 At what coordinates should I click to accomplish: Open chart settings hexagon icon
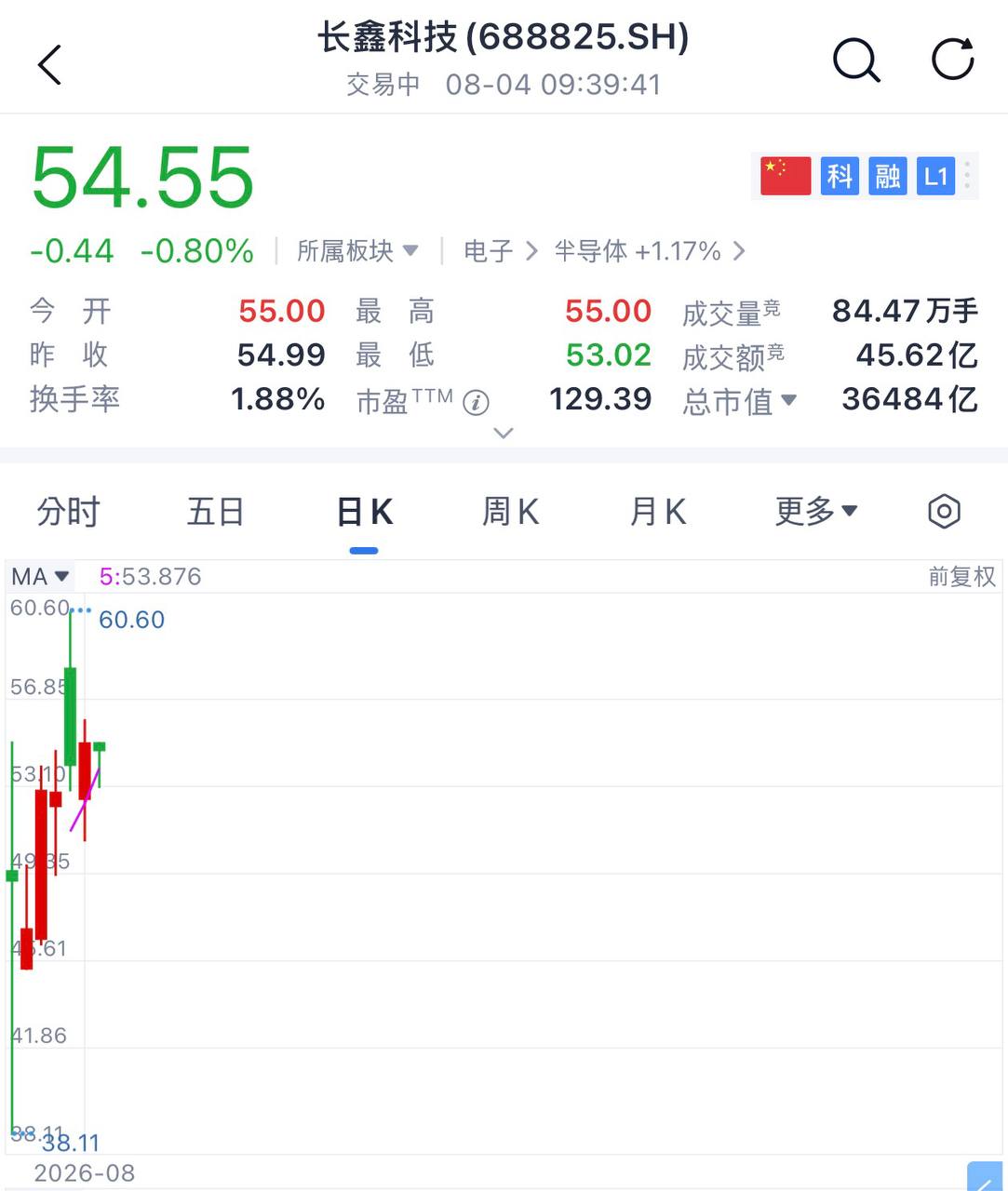point(944,511)
